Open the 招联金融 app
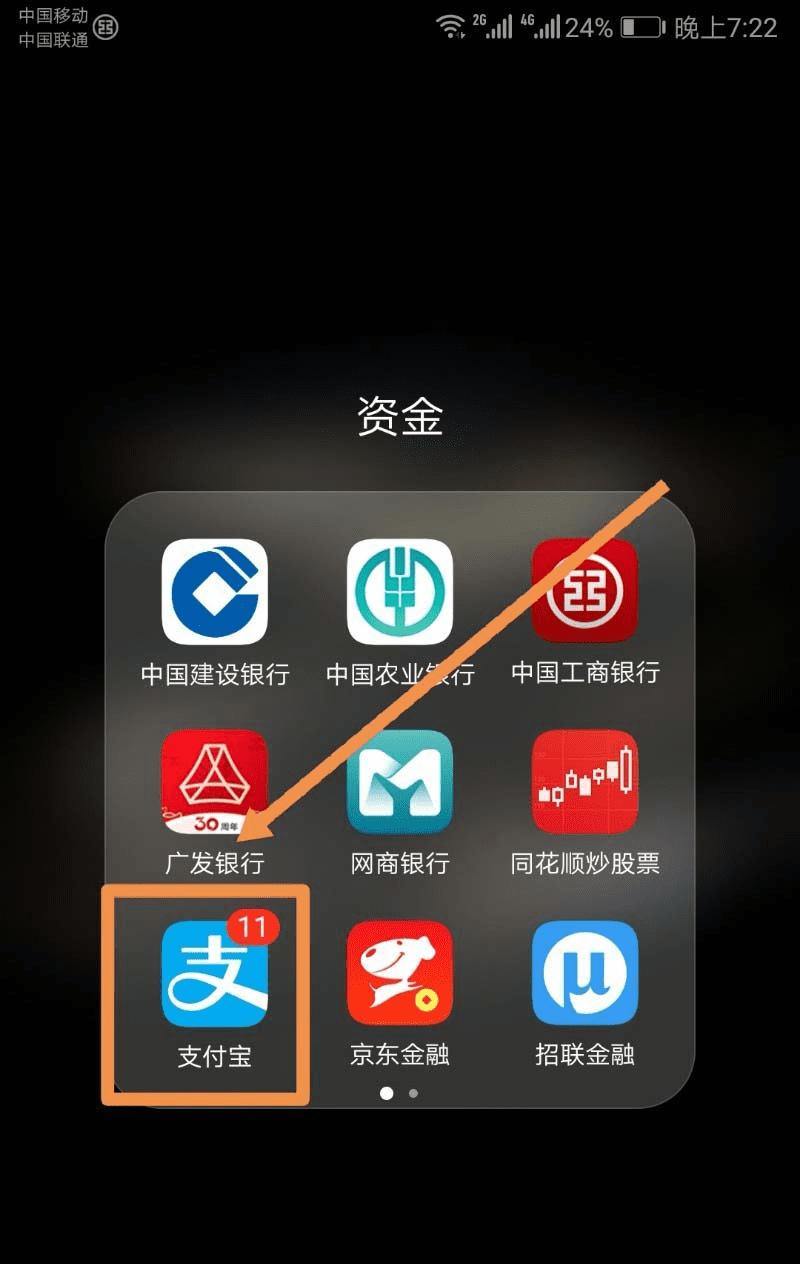The height and width of the screenshot is (1264, 800). [x=585, y=974]
